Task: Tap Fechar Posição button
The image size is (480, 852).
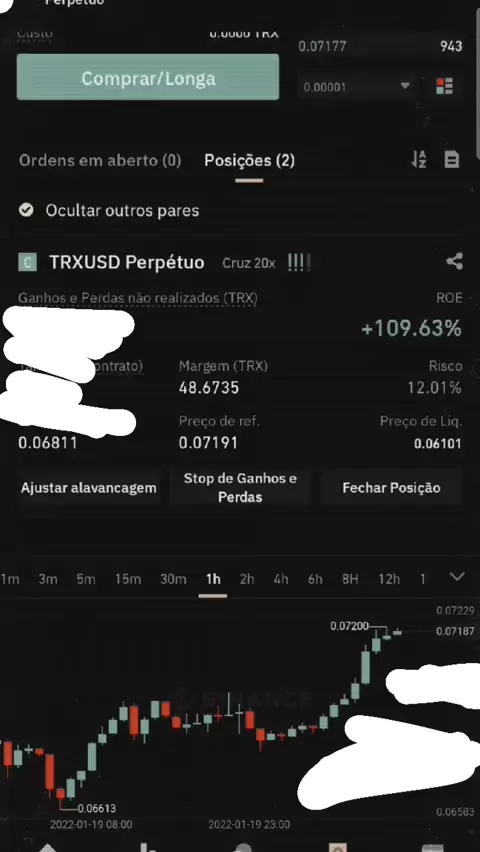Action: click(x=391, y=488)
